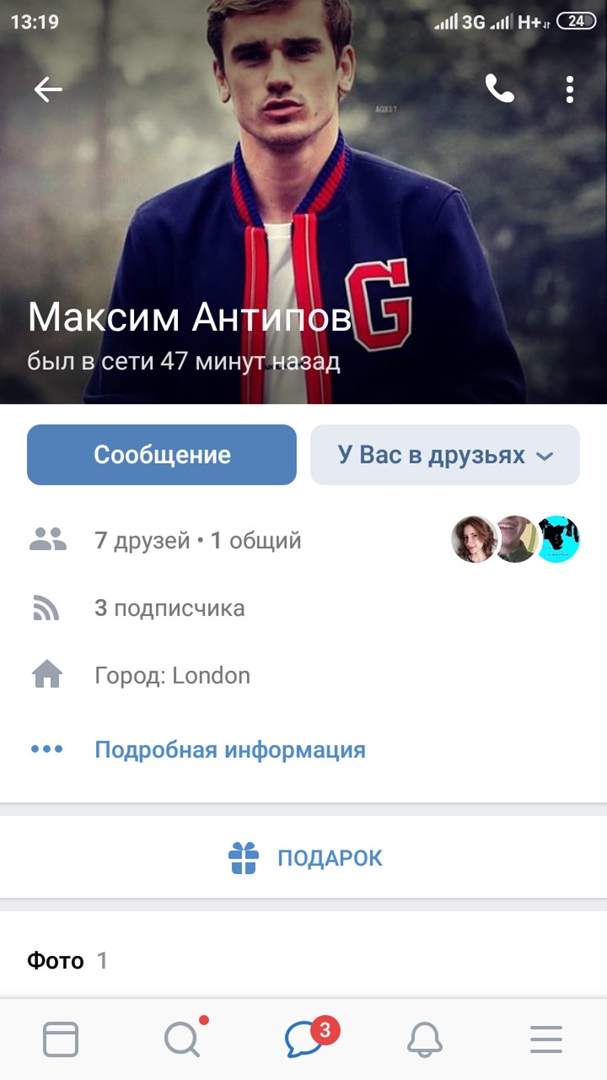Expand the У Вас в друзьях dropdown
The image size is (607, 1080).
point(445,455)
